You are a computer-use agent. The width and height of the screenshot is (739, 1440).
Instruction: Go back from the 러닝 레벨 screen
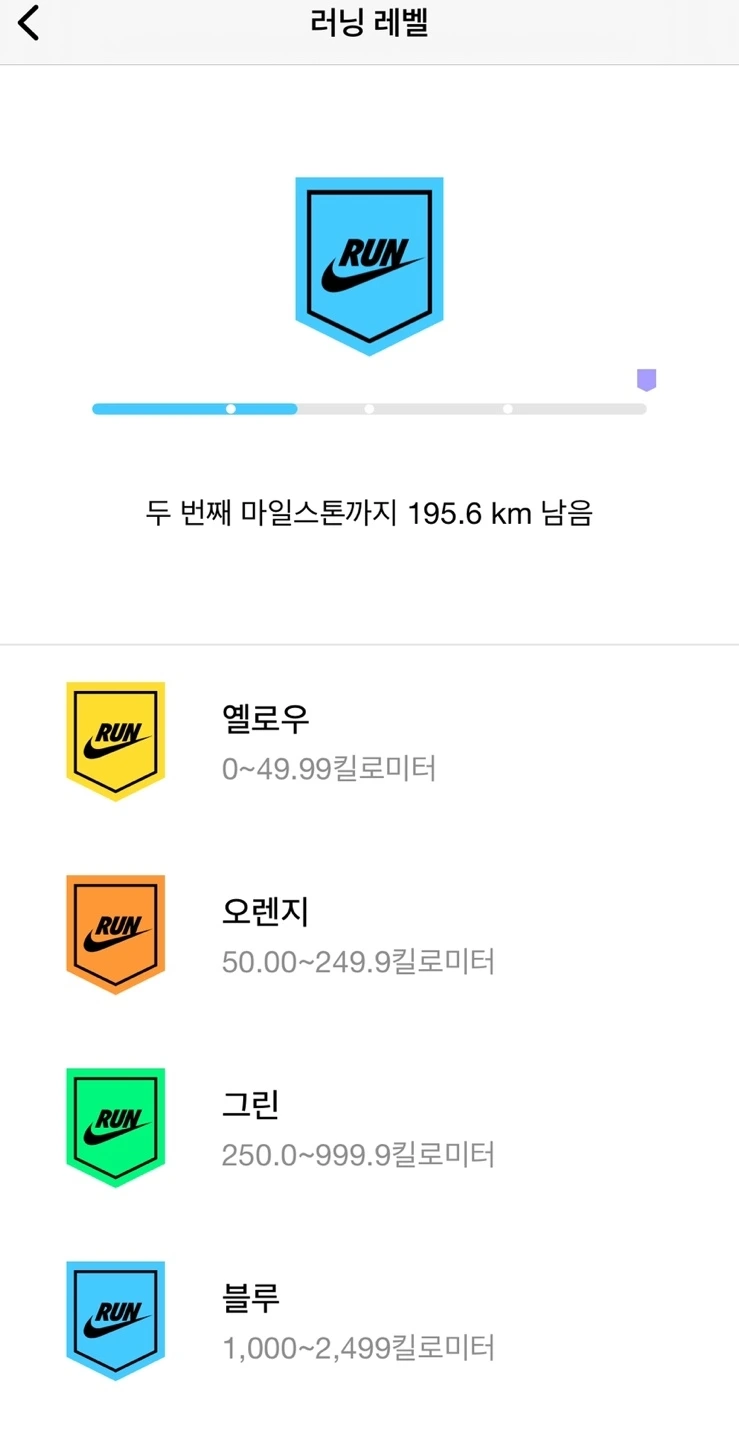click(x=29, y=23)
